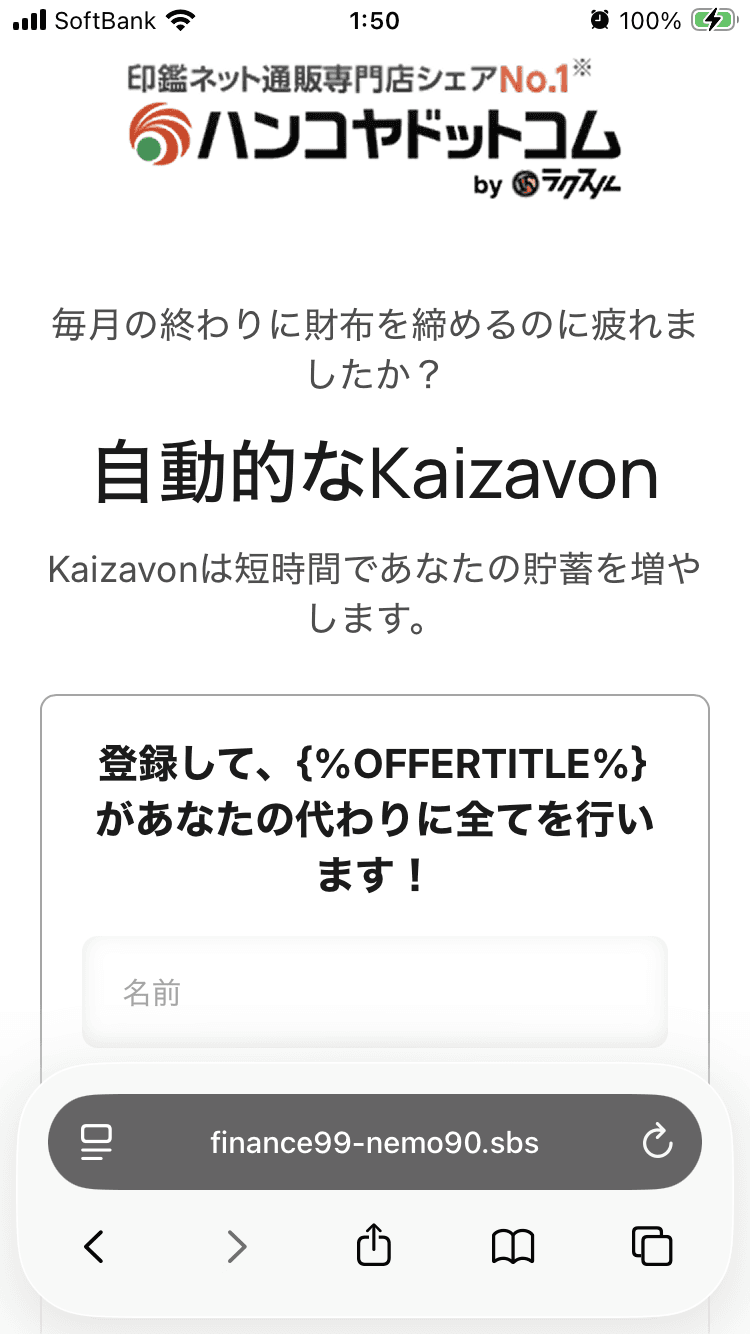Open the page settings menu in the address bar
The height and width of the screenshot is (1334, 750).
click(x=96, y=1142)
